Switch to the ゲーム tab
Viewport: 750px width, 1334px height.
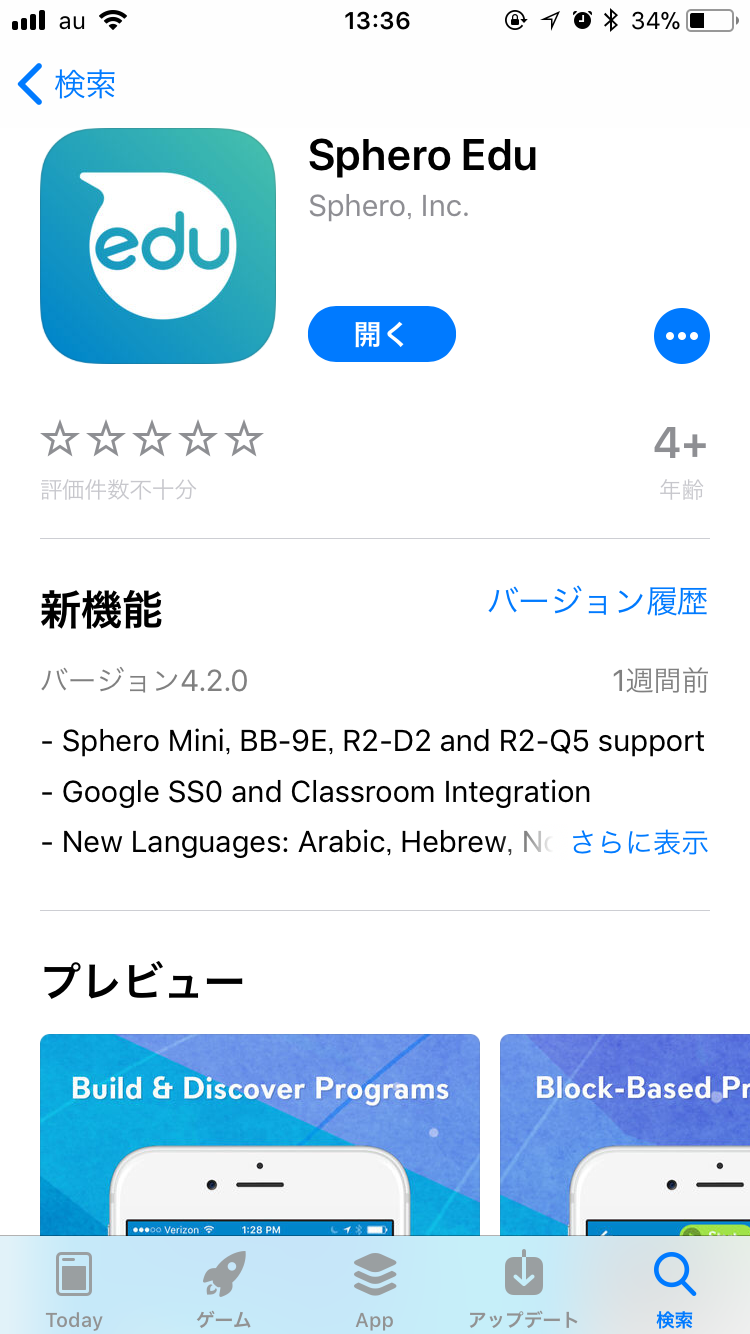[x=224, y=1288]
